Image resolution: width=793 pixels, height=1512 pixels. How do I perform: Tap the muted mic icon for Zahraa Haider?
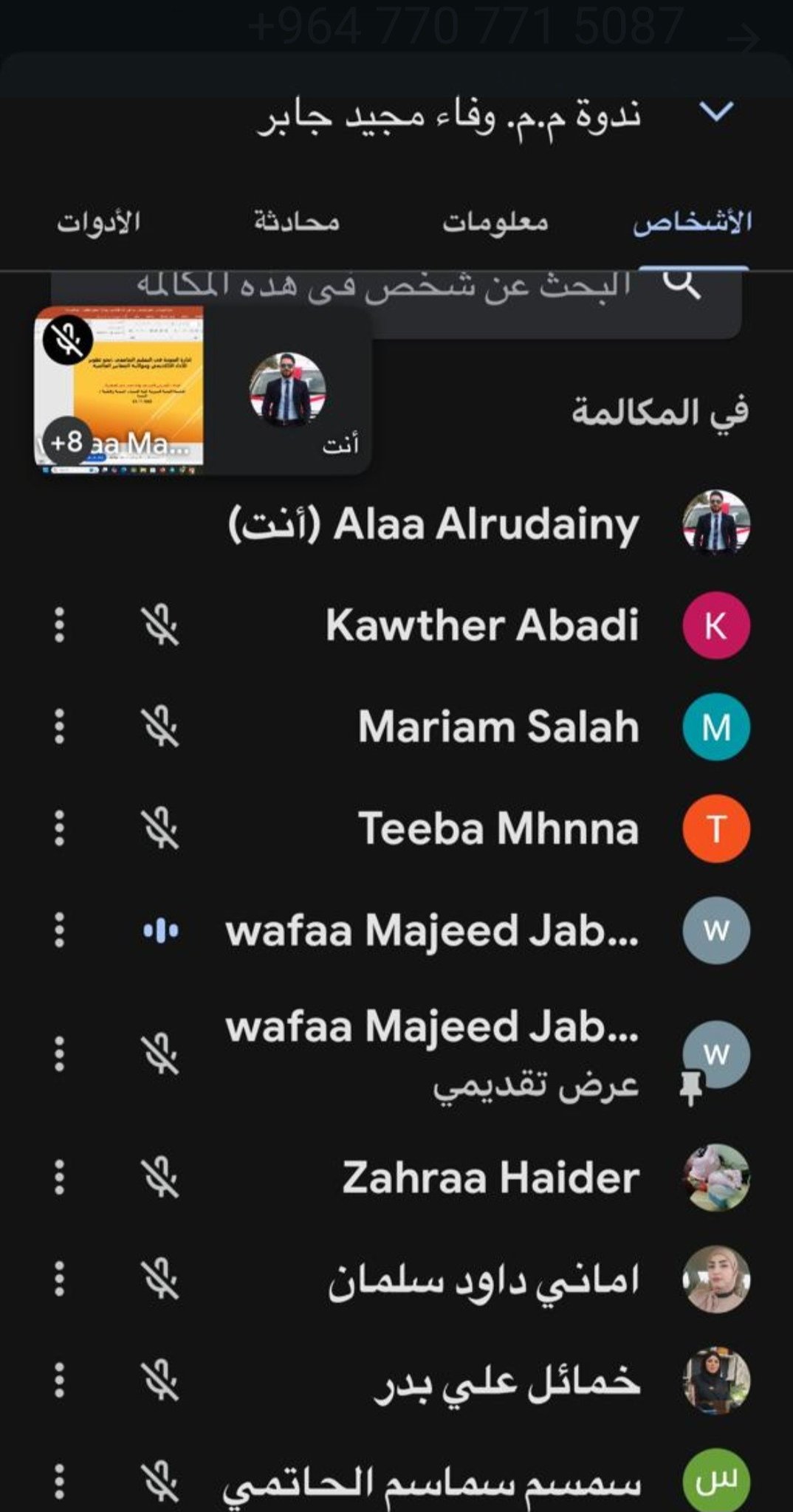(160, 1178)
